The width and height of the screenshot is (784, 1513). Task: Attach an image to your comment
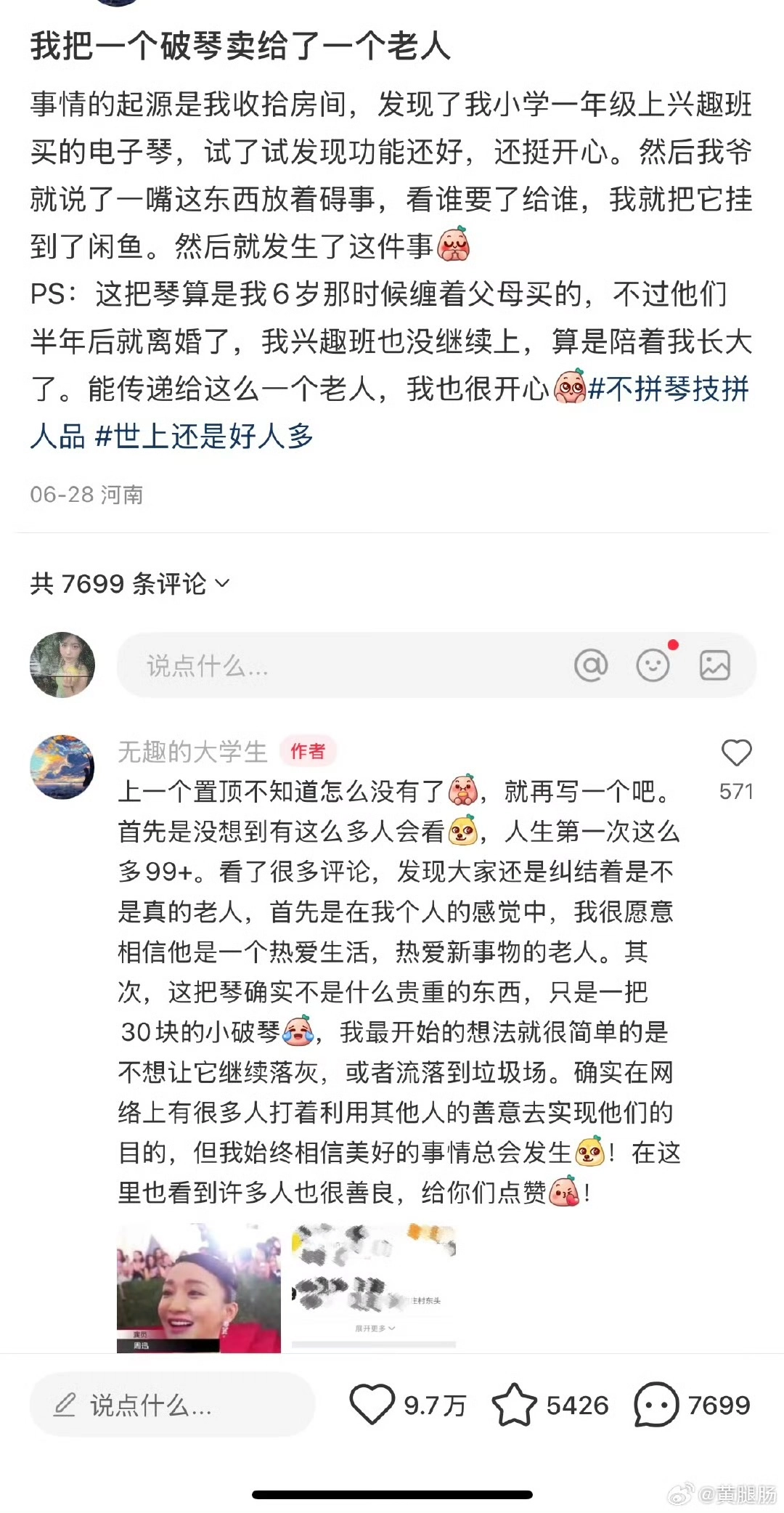(714, 665)
